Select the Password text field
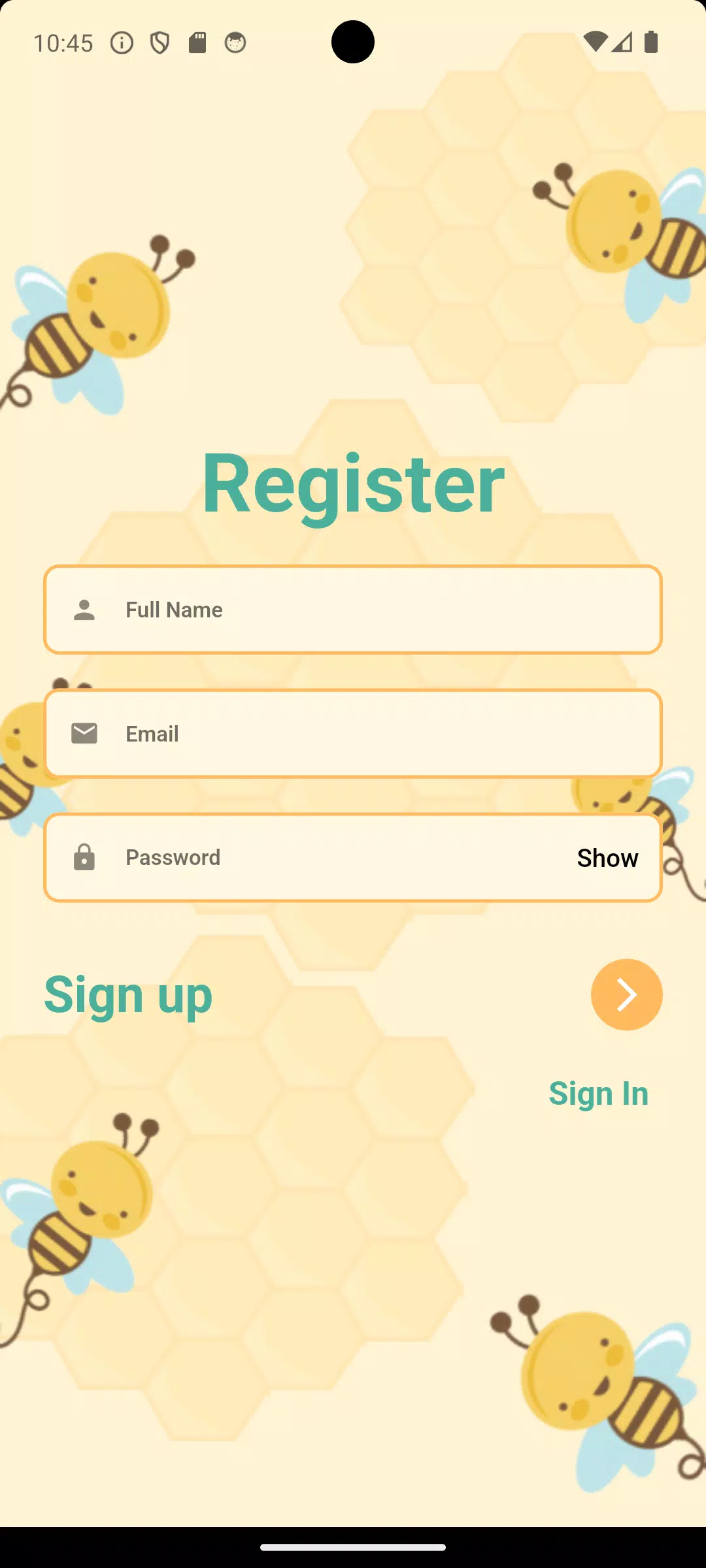The width and height of the screenshot is (706, 1568). tap(327, 858)
